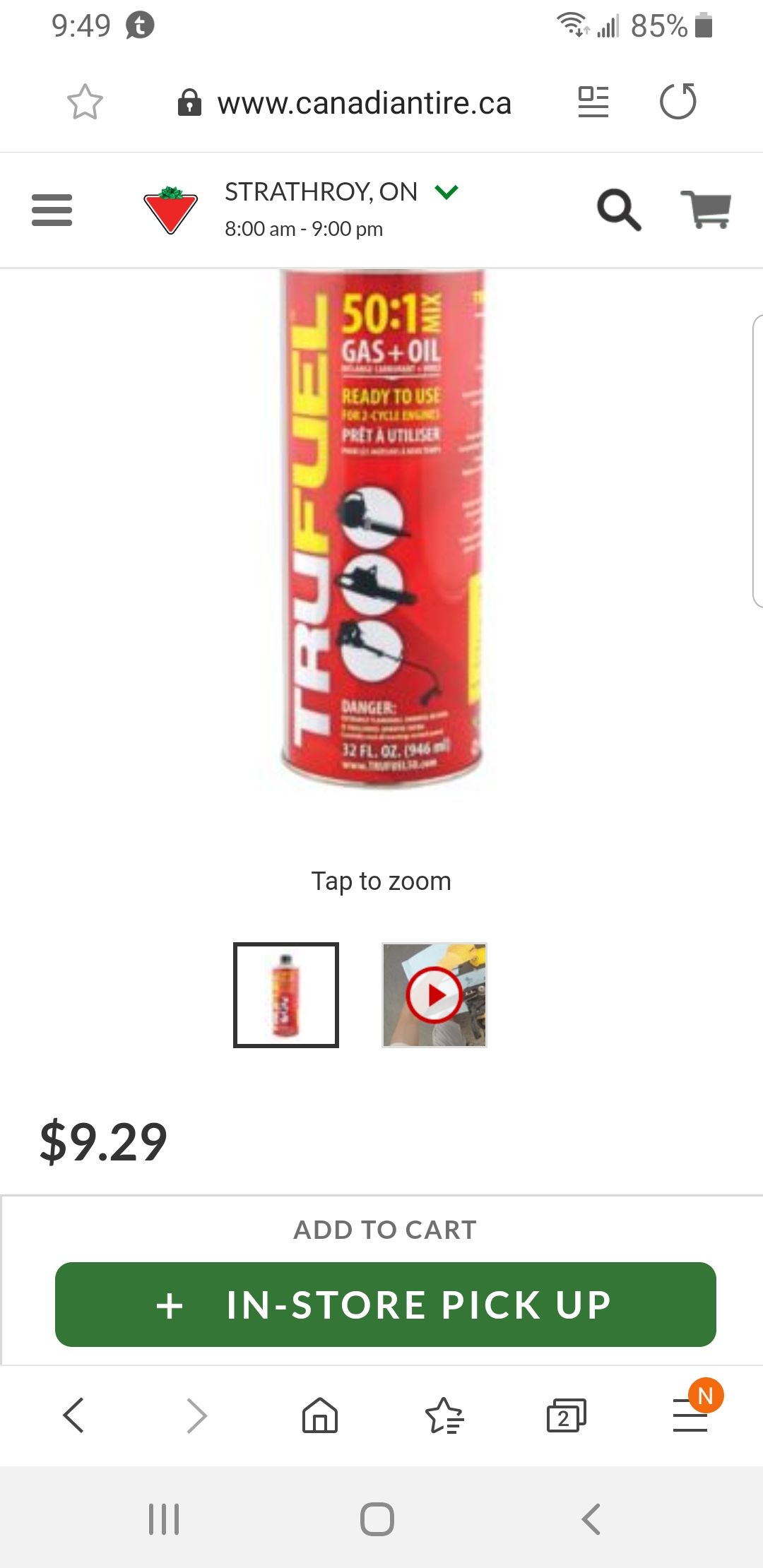Screen dimensions: 763x1568
Task: Bookmark this page with the star icon
Action: point(85,102)
